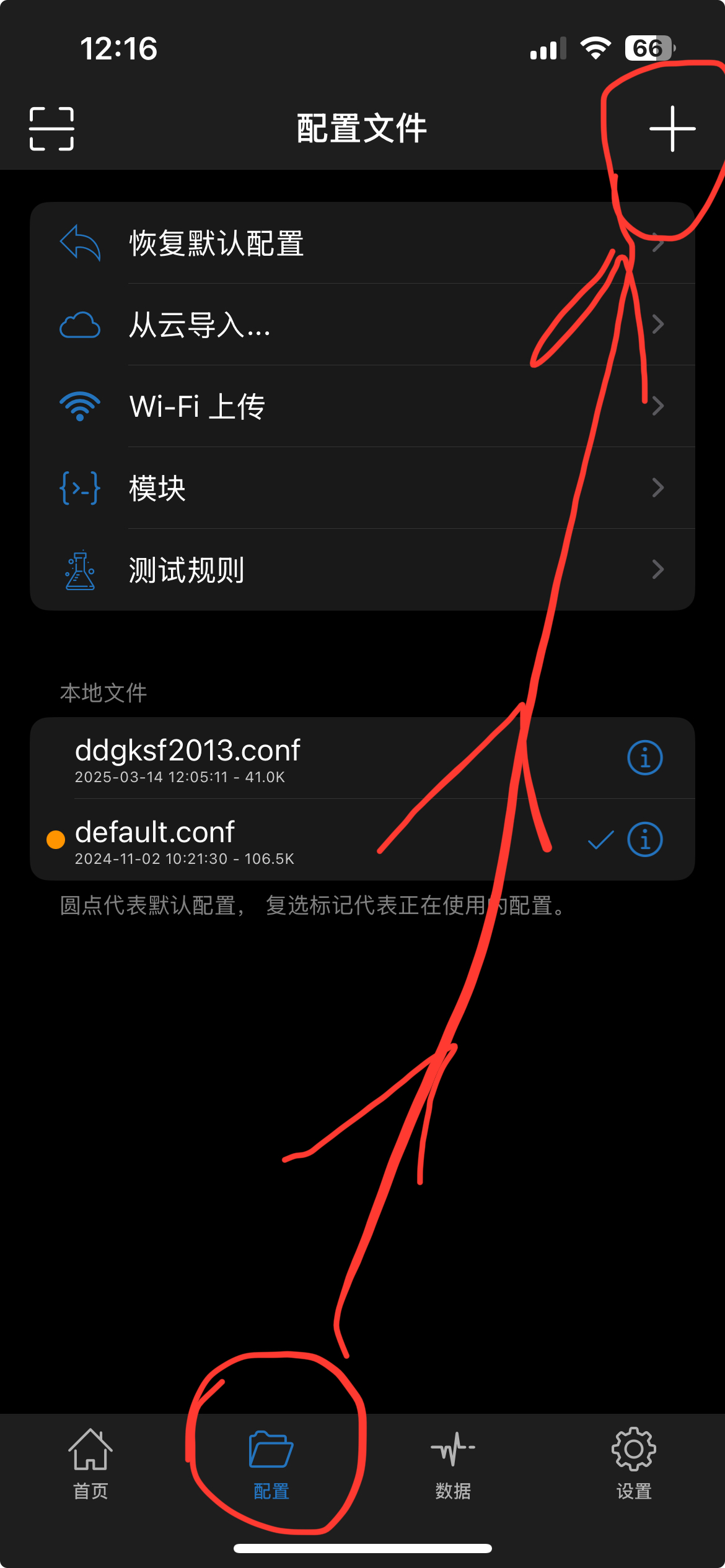Viewport: 725px width, 1568px height.
Task: Show info for ddgksf2013.conf
Action: click(645, 758)
